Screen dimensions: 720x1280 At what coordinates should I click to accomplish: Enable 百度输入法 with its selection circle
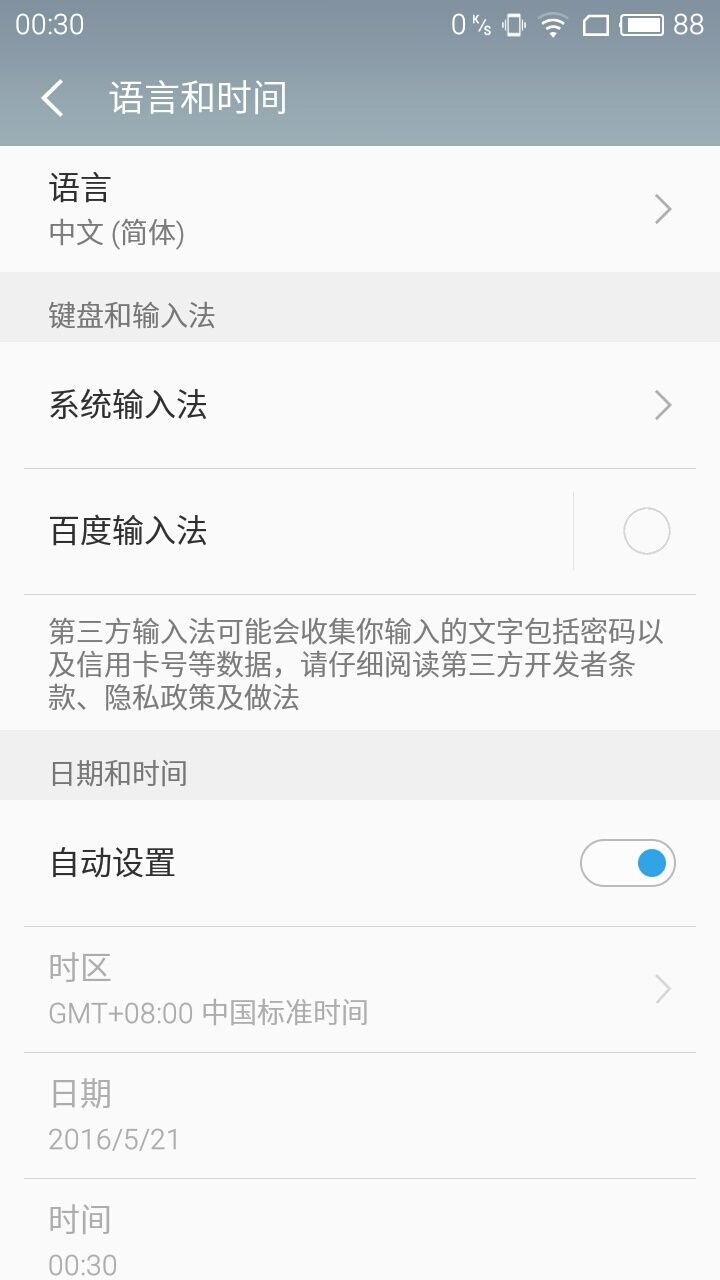pyautogui.click(x=647, y=530)
